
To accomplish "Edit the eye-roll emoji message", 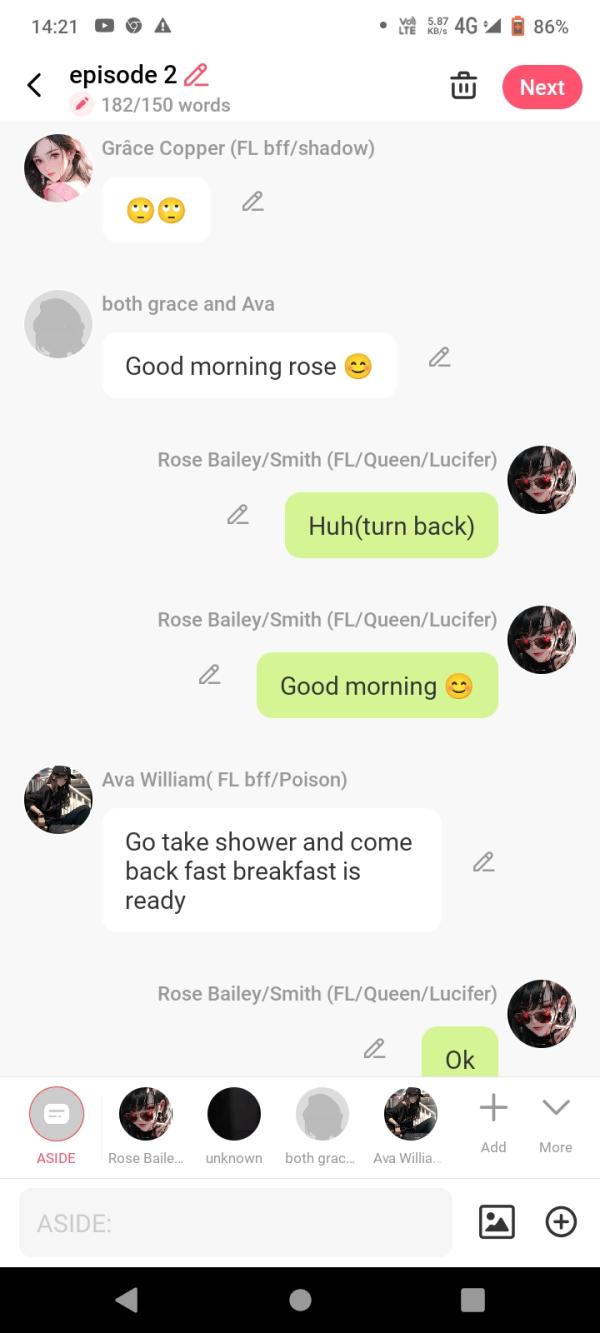I will point(252,202).
